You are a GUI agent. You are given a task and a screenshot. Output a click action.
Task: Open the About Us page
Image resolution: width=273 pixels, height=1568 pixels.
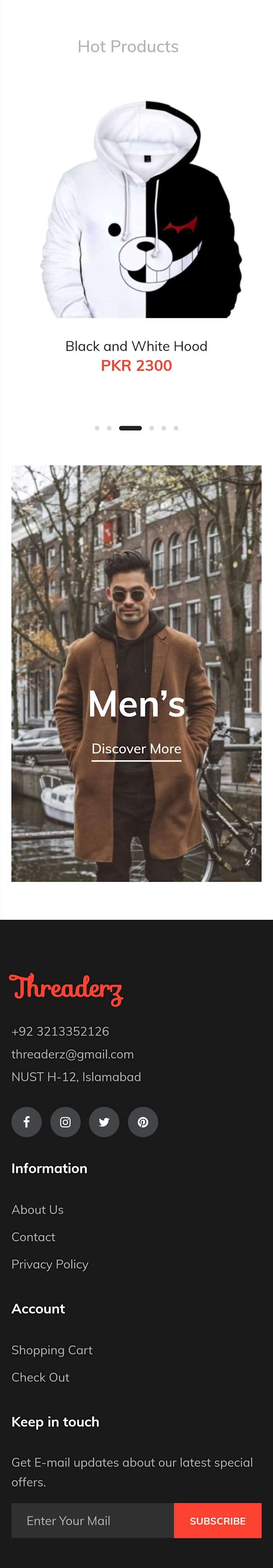click(x=38, y=1209)
